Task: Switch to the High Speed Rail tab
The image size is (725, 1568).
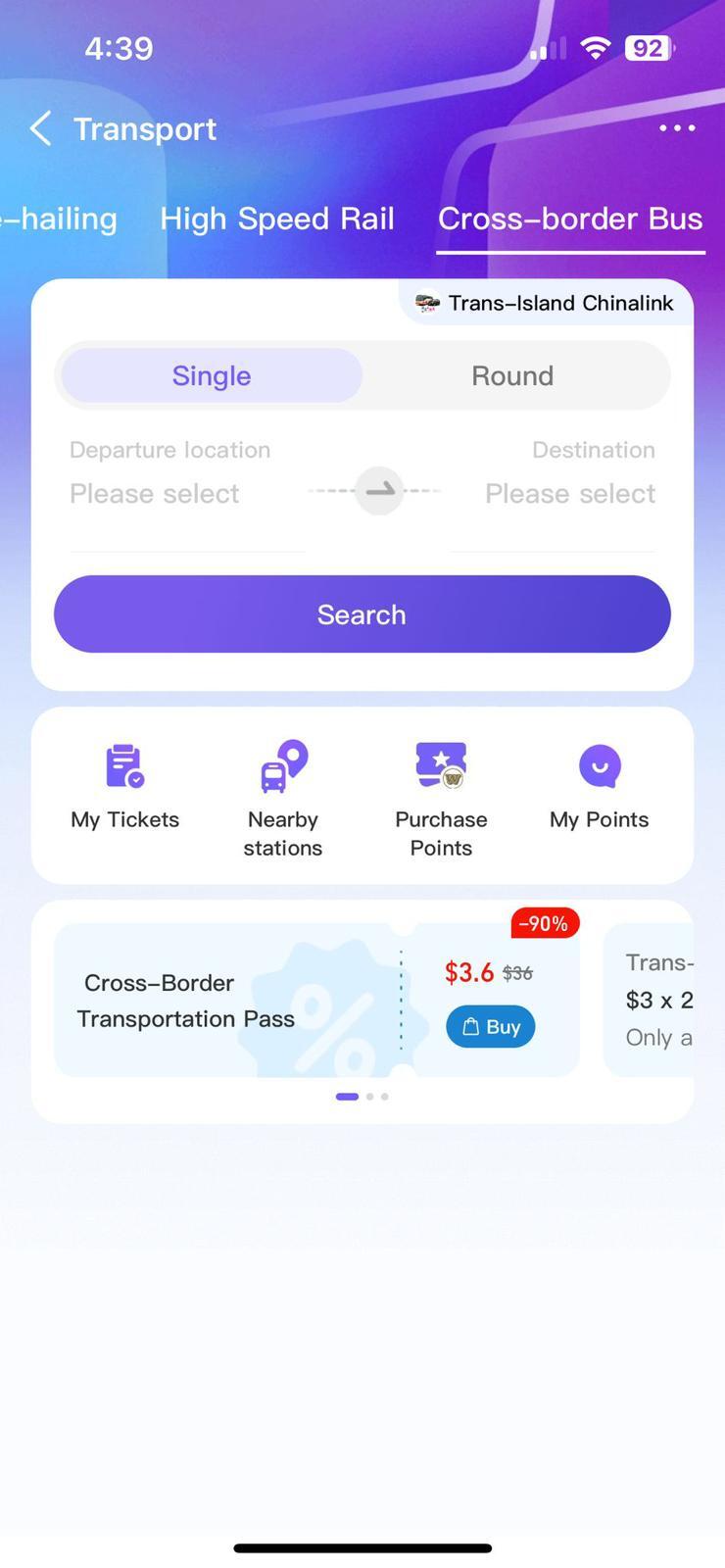Action: point(277,219)
